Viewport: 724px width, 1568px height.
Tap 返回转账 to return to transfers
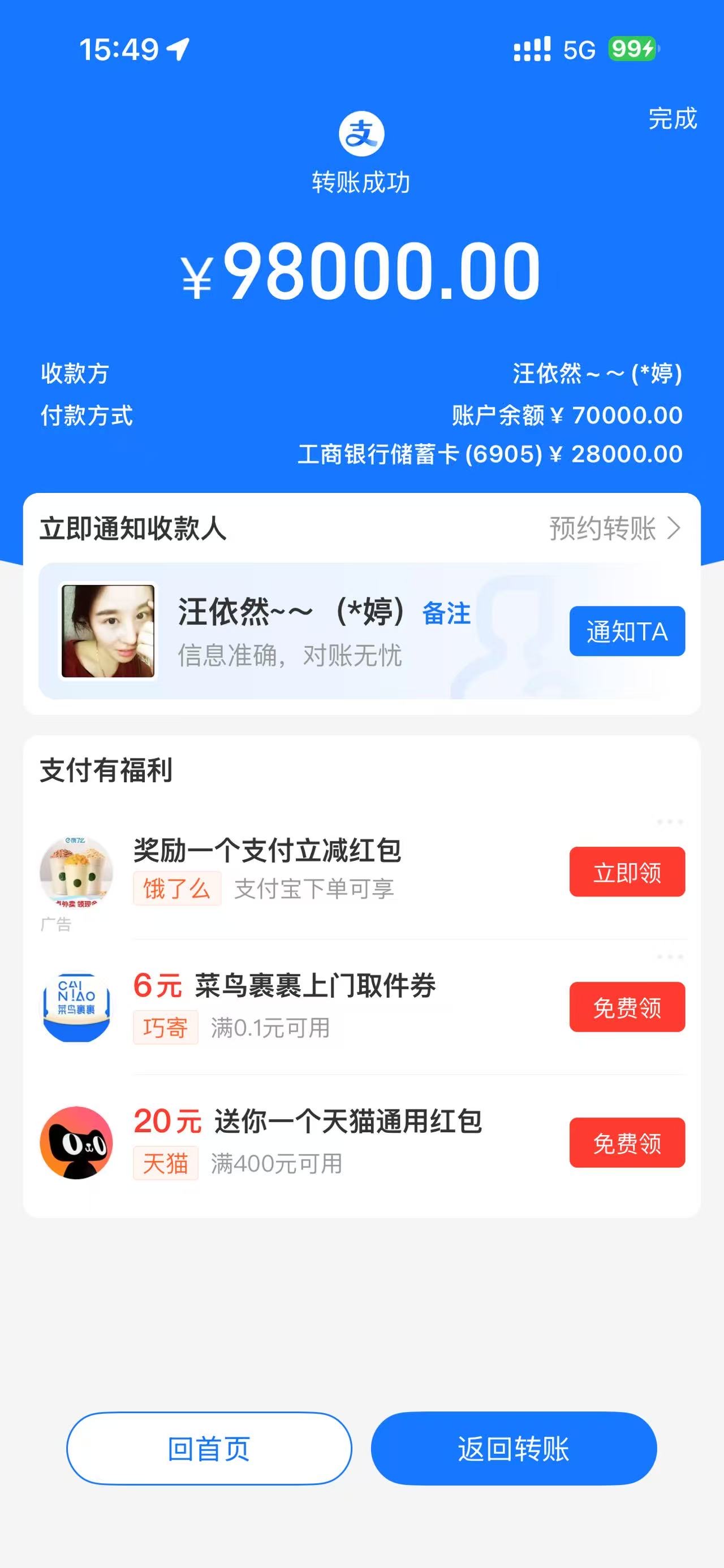(514, 1449)
